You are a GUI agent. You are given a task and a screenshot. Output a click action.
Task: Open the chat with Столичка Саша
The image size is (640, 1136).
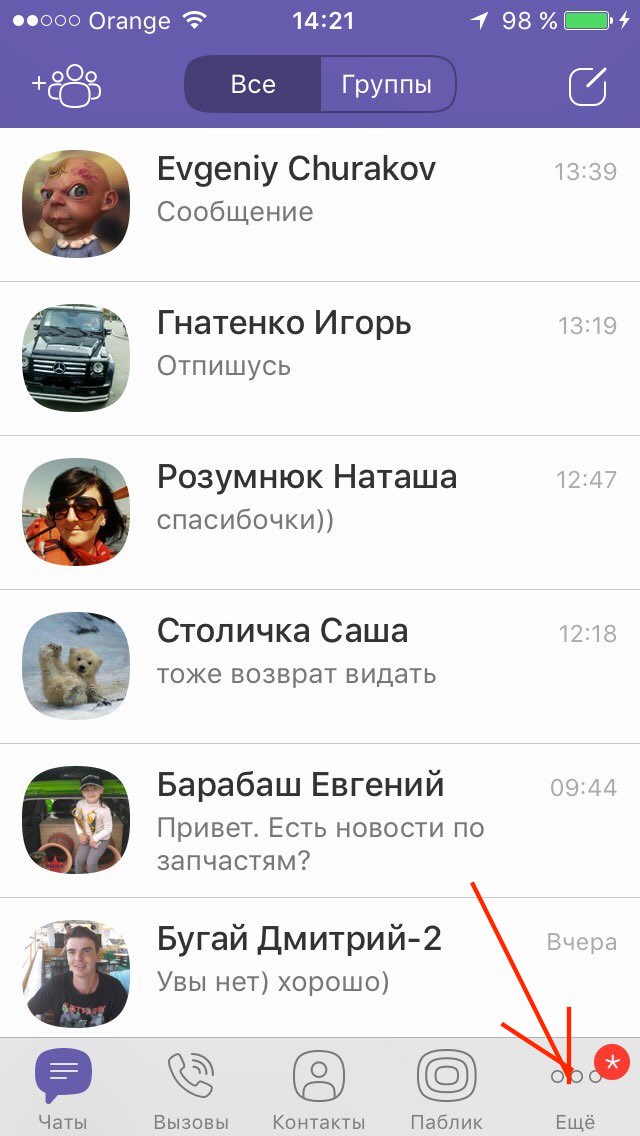pyautogui.click(x=320, y=666)
